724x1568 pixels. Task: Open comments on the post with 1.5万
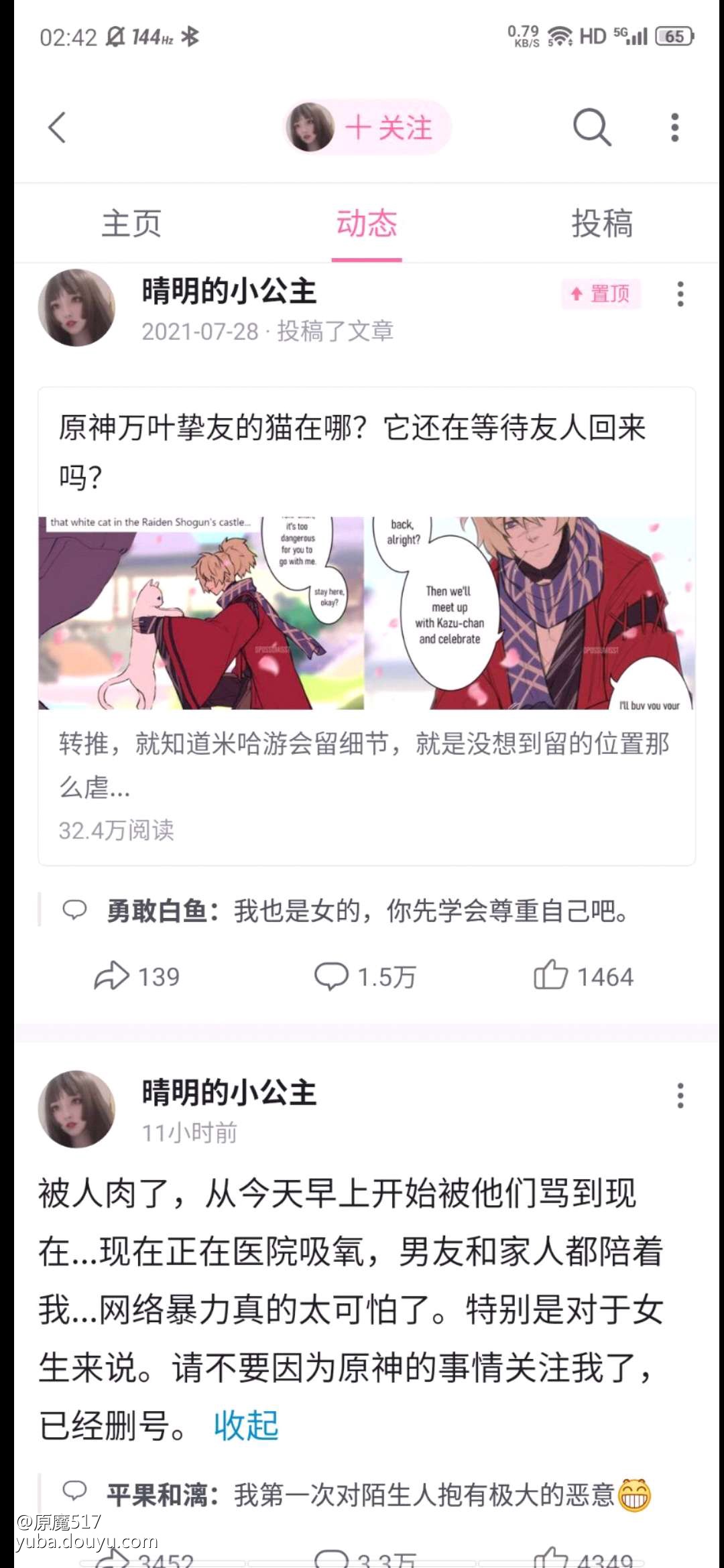[x=366, y=976]
